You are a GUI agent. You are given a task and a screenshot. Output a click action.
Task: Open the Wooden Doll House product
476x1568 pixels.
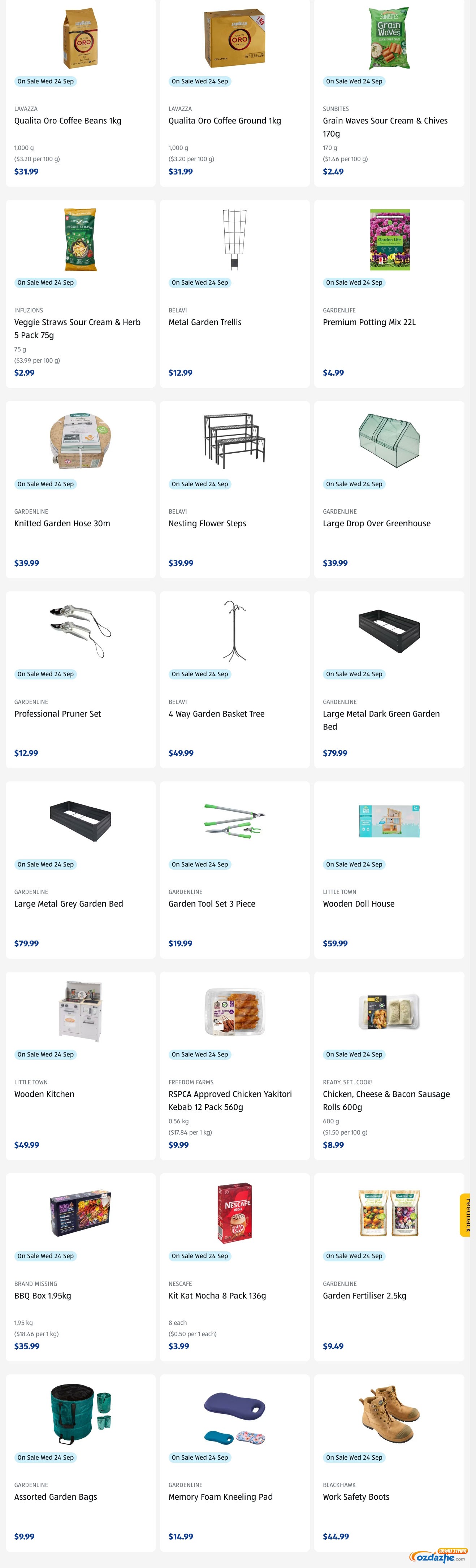(358, 904)
